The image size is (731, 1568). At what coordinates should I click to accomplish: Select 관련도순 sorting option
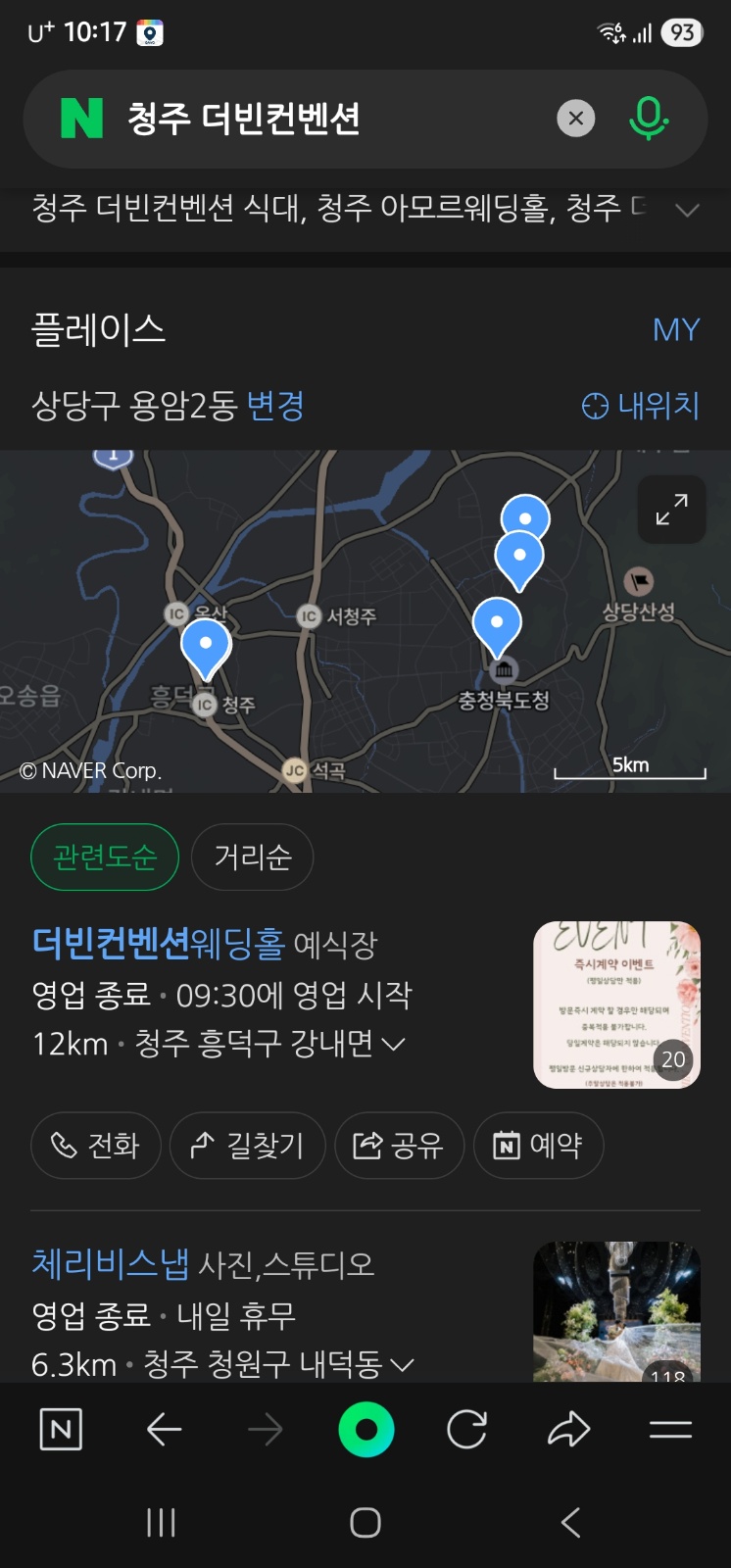104,857
